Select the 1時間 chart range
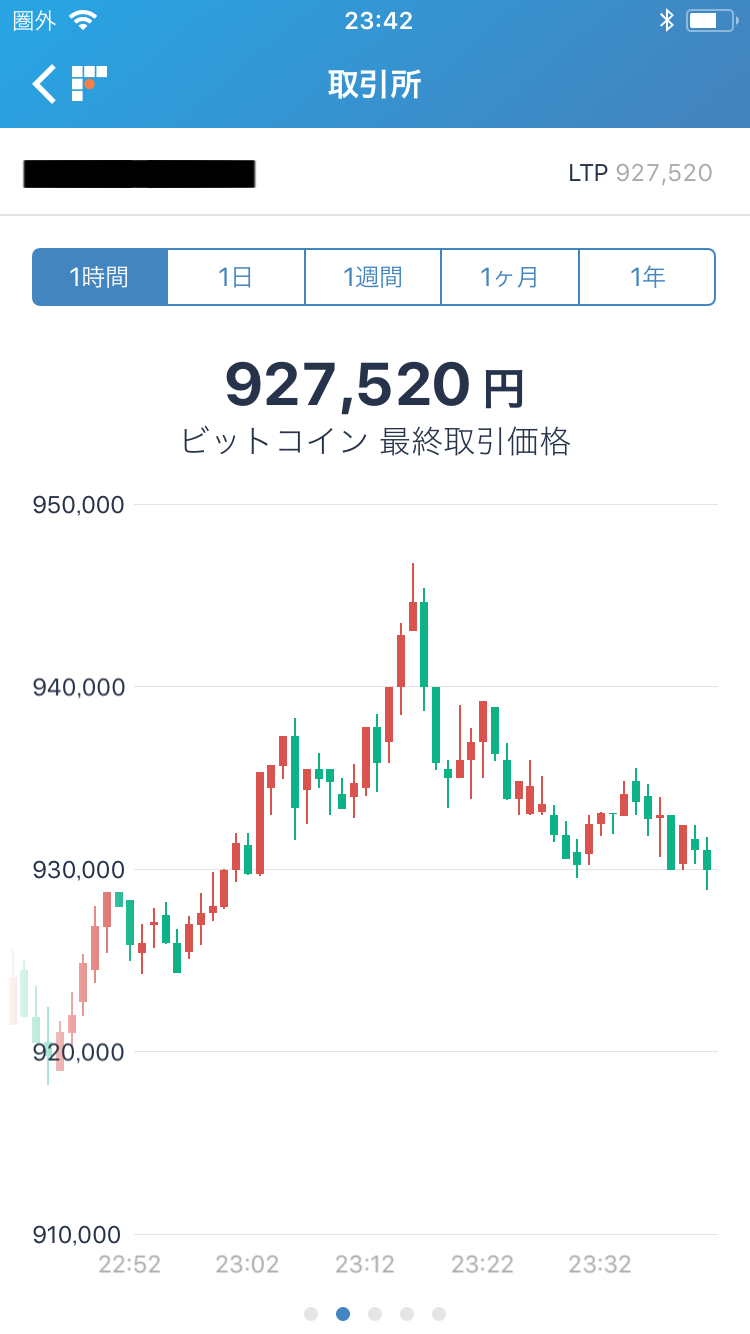 coord(100,277)
